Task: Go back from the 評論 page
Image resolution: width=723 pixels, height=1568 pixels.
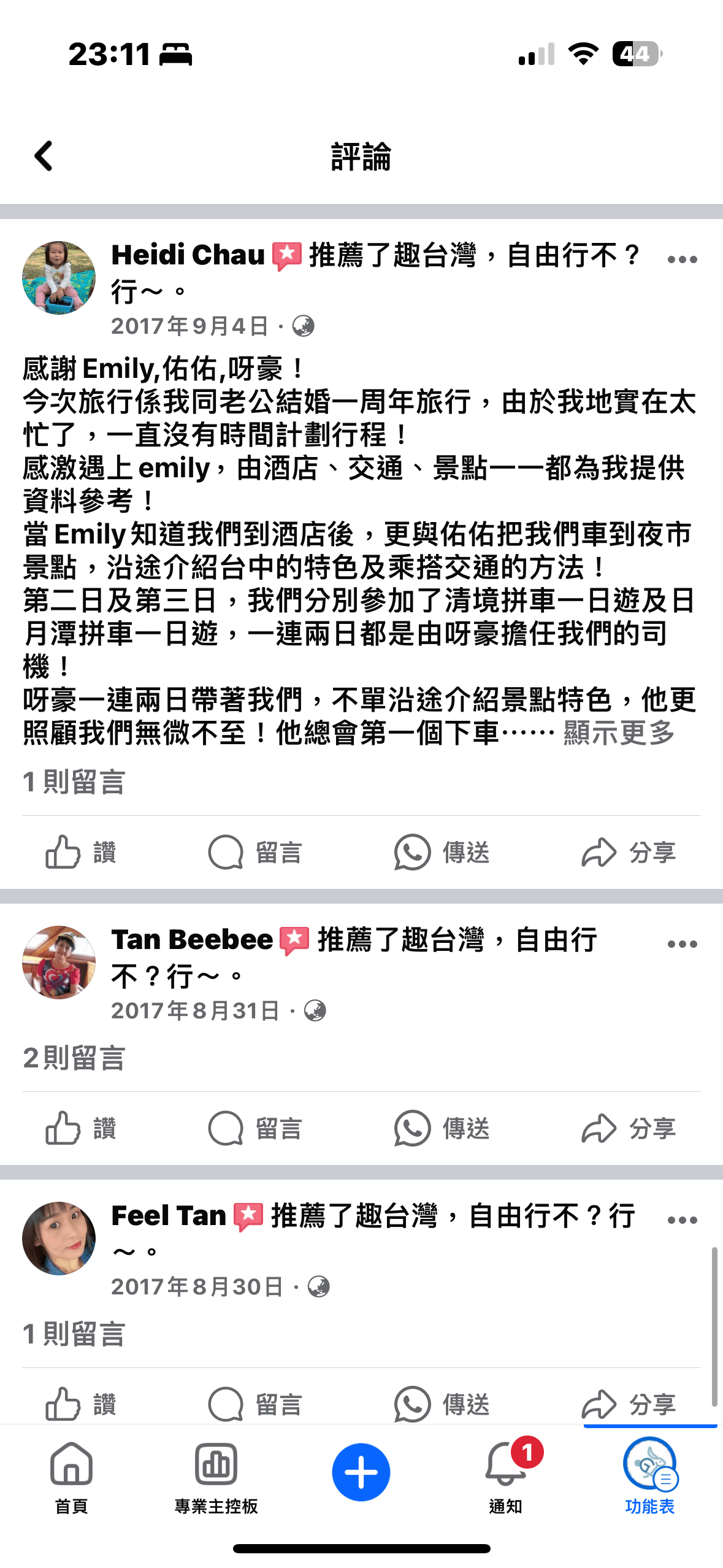Action: pyautogui.click(x=44, y=156)
